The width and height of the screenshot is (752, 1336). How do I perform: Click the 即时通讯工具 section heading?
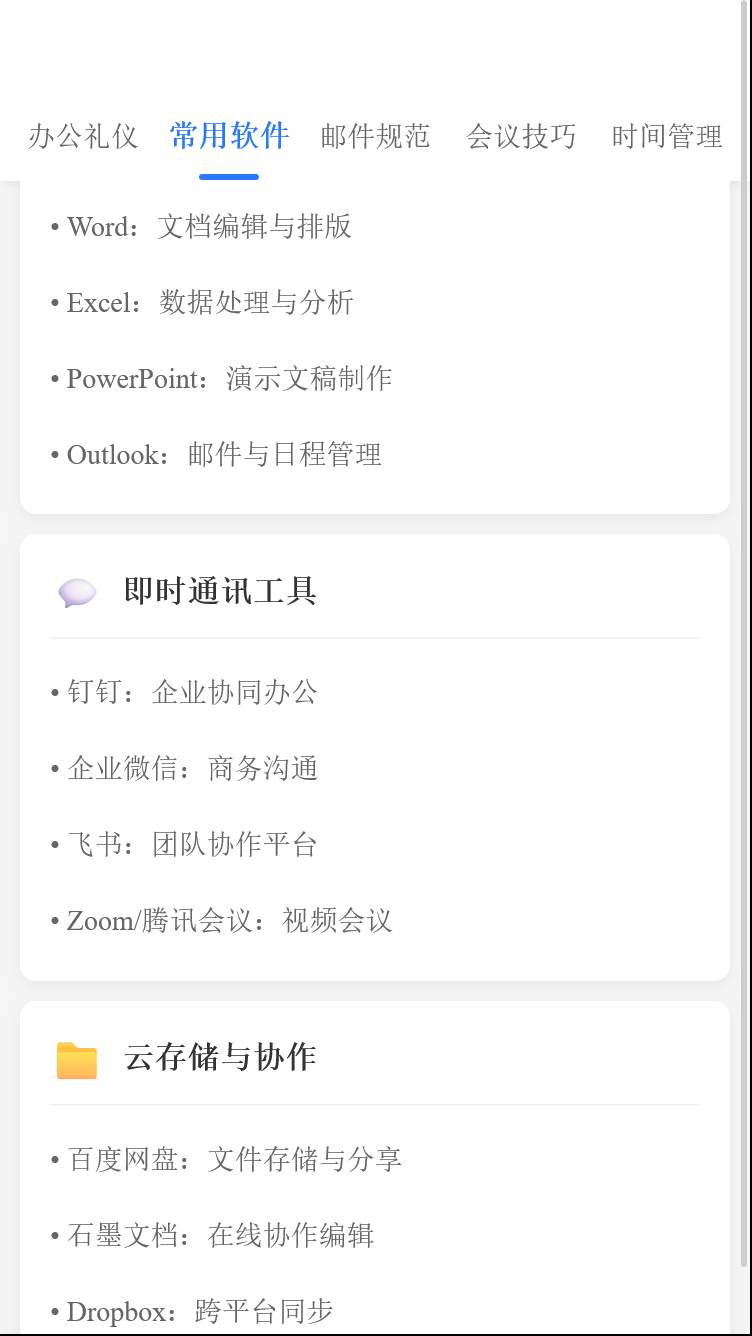(218, 591)
